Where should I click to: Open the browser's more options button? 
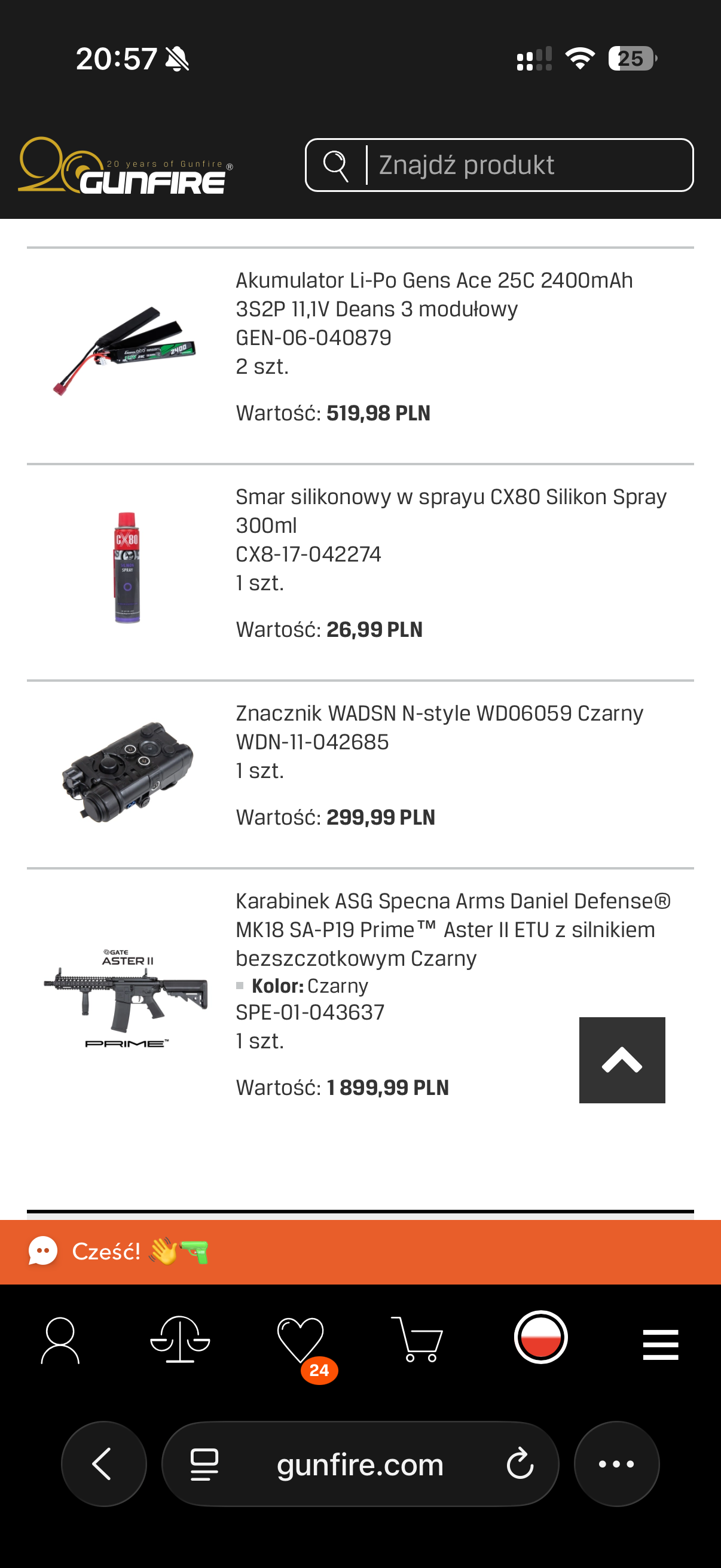(616, 1463)
